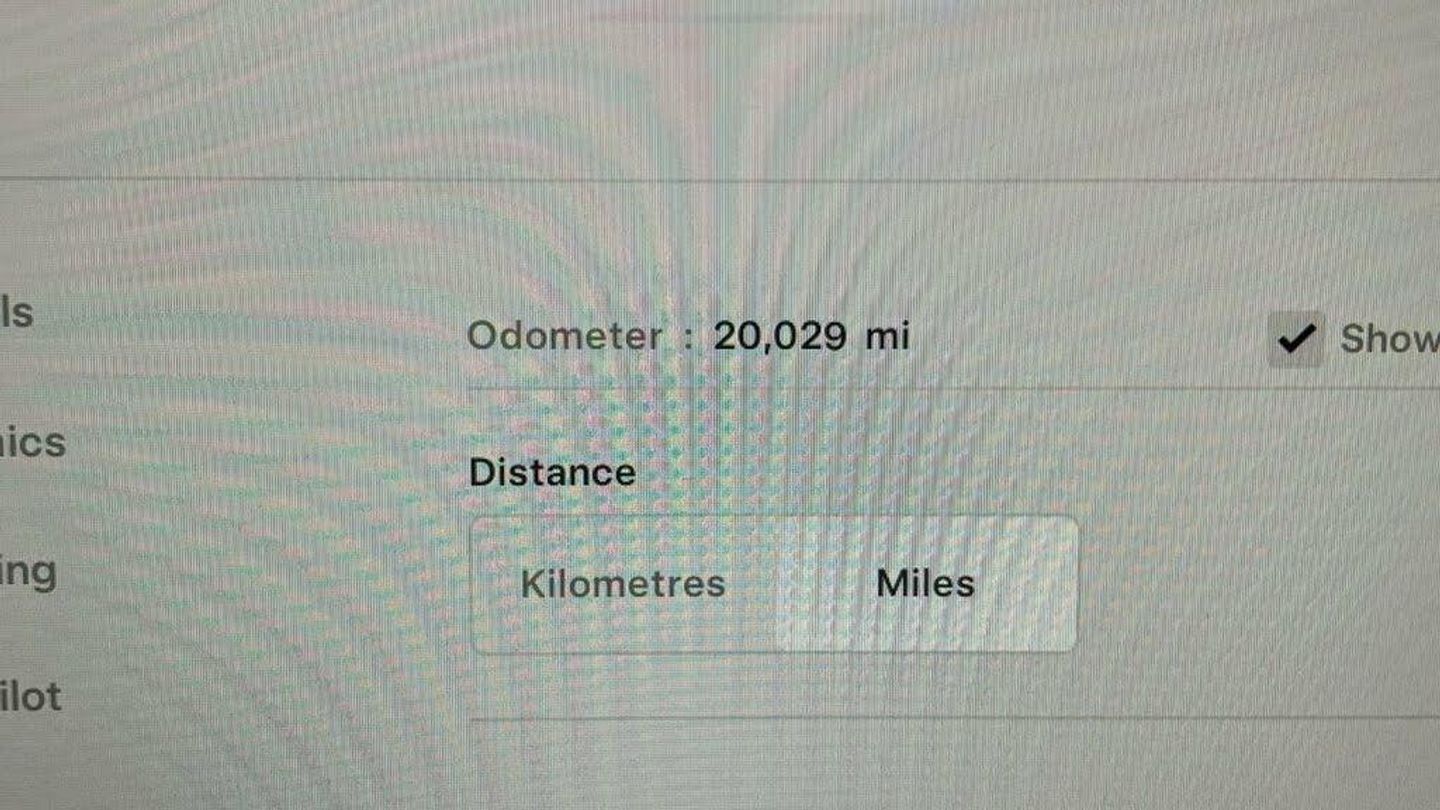
Task: Open the sidebar item ending in 'ics'
Action: [33, 443]
